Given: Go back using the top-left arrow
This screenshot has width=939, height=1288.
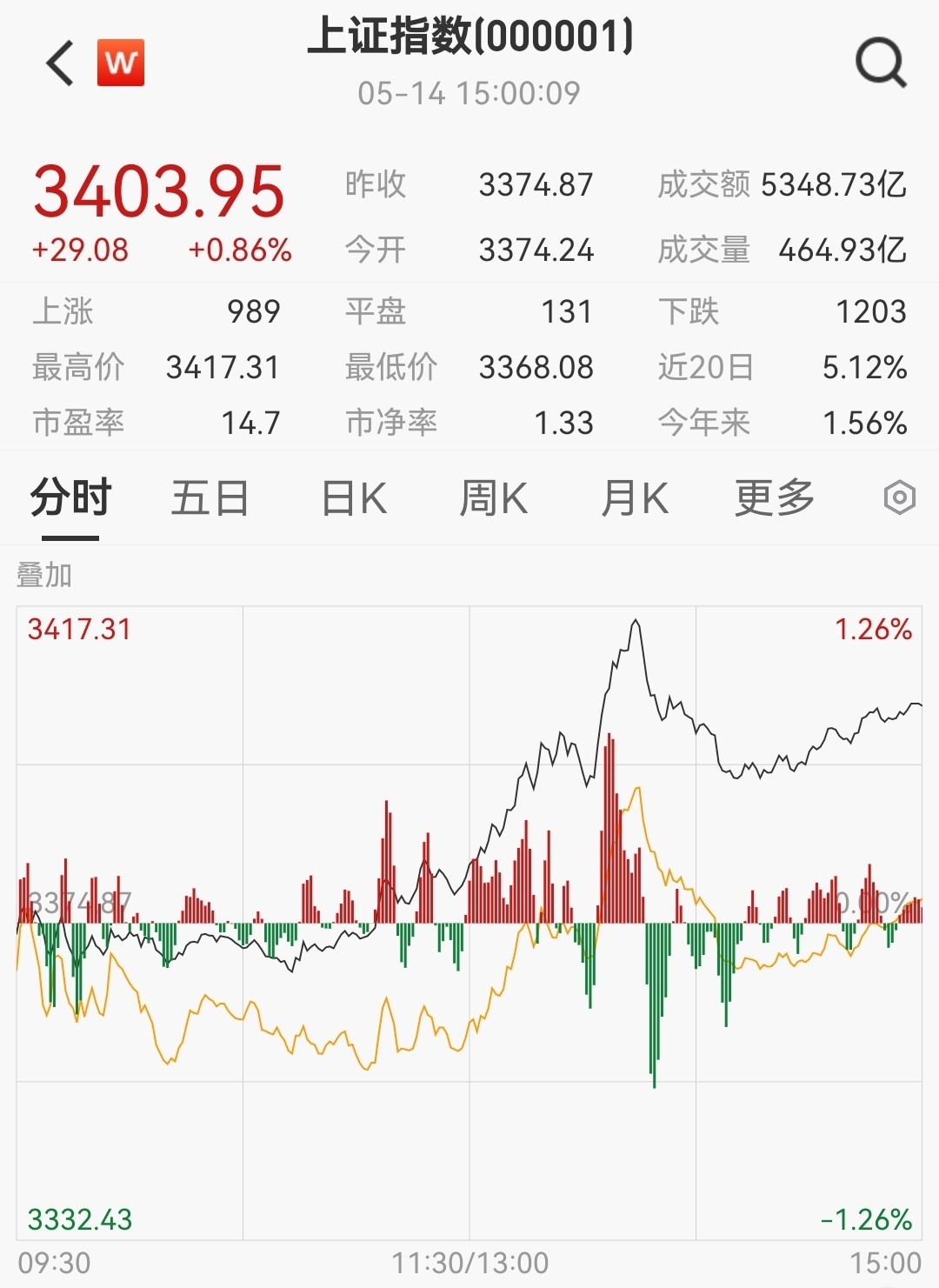Looking at the screenshot, I should pos(60,63).
